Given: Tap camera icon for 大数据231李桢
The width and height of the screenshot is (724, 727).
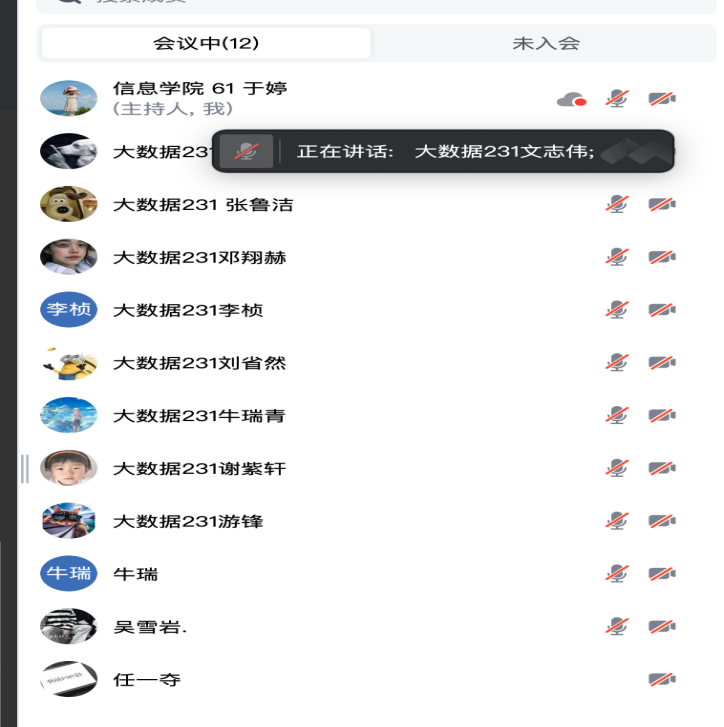Looking at the screenshot, I should [x=661, y=310].
